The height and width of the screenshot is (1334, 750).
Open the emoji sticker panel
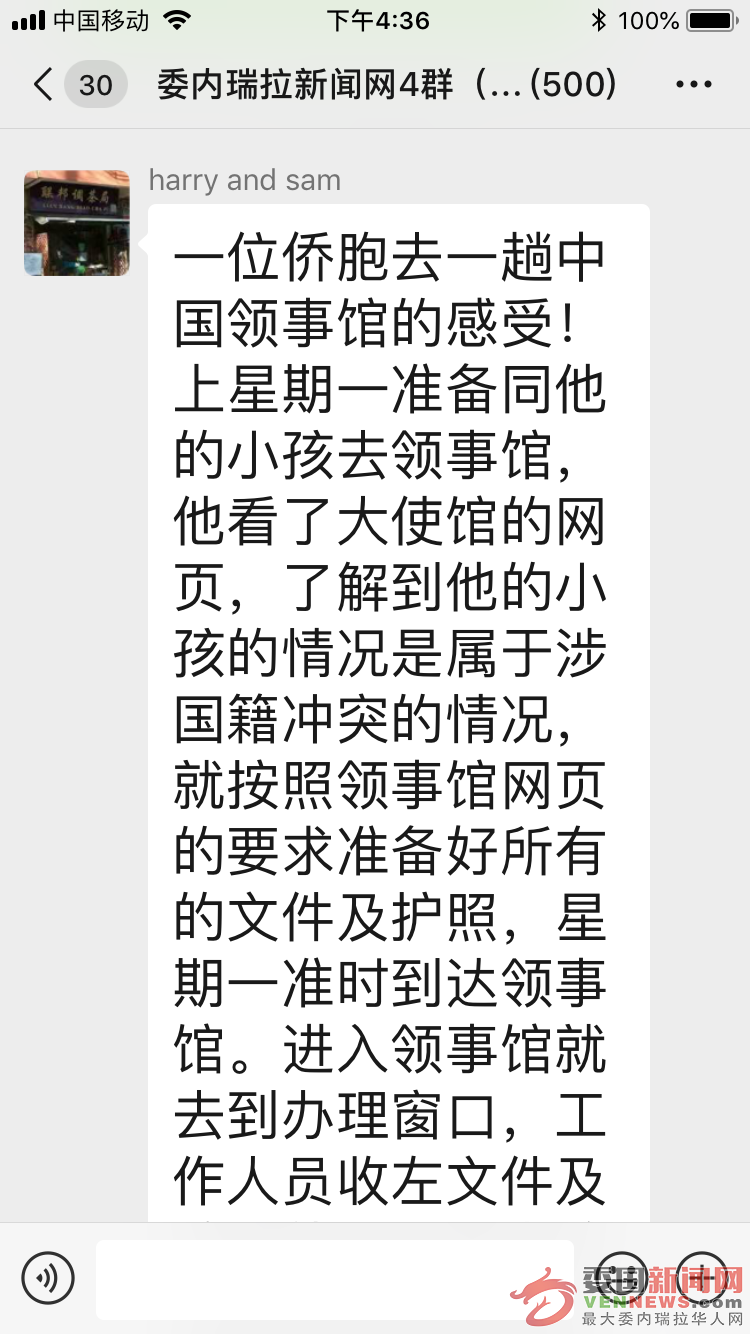click(x=622, y=1278)
